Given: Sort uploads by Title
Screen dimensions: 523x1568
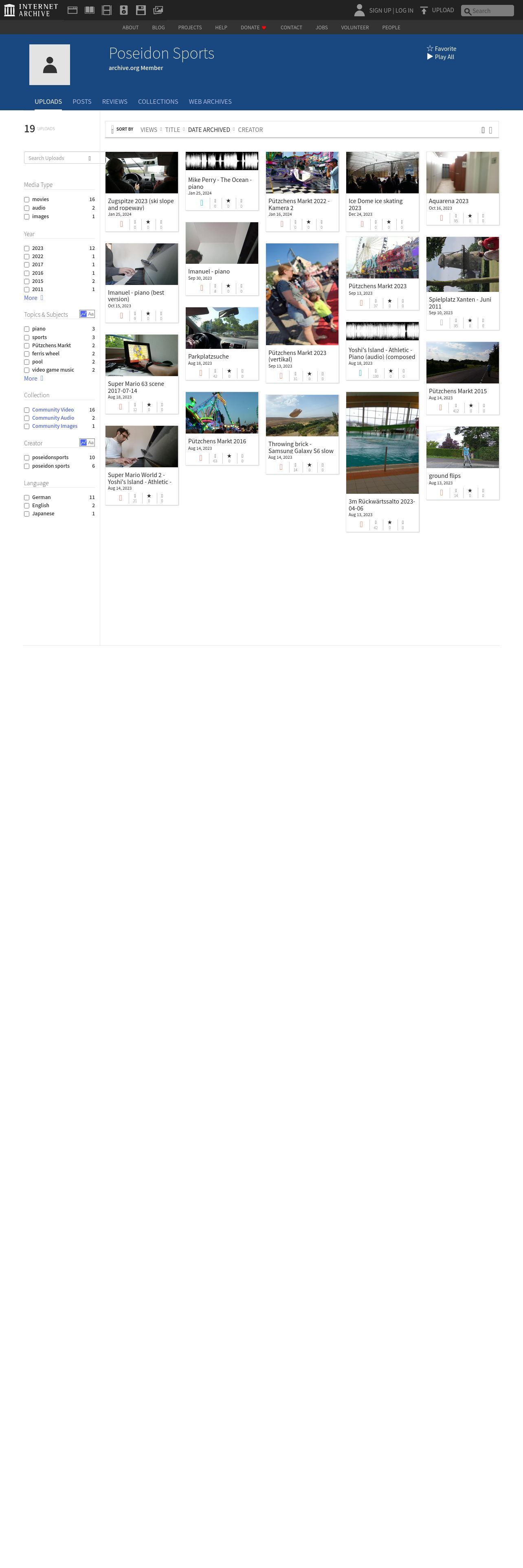Looking at the screenshot, I should point(172,130).
